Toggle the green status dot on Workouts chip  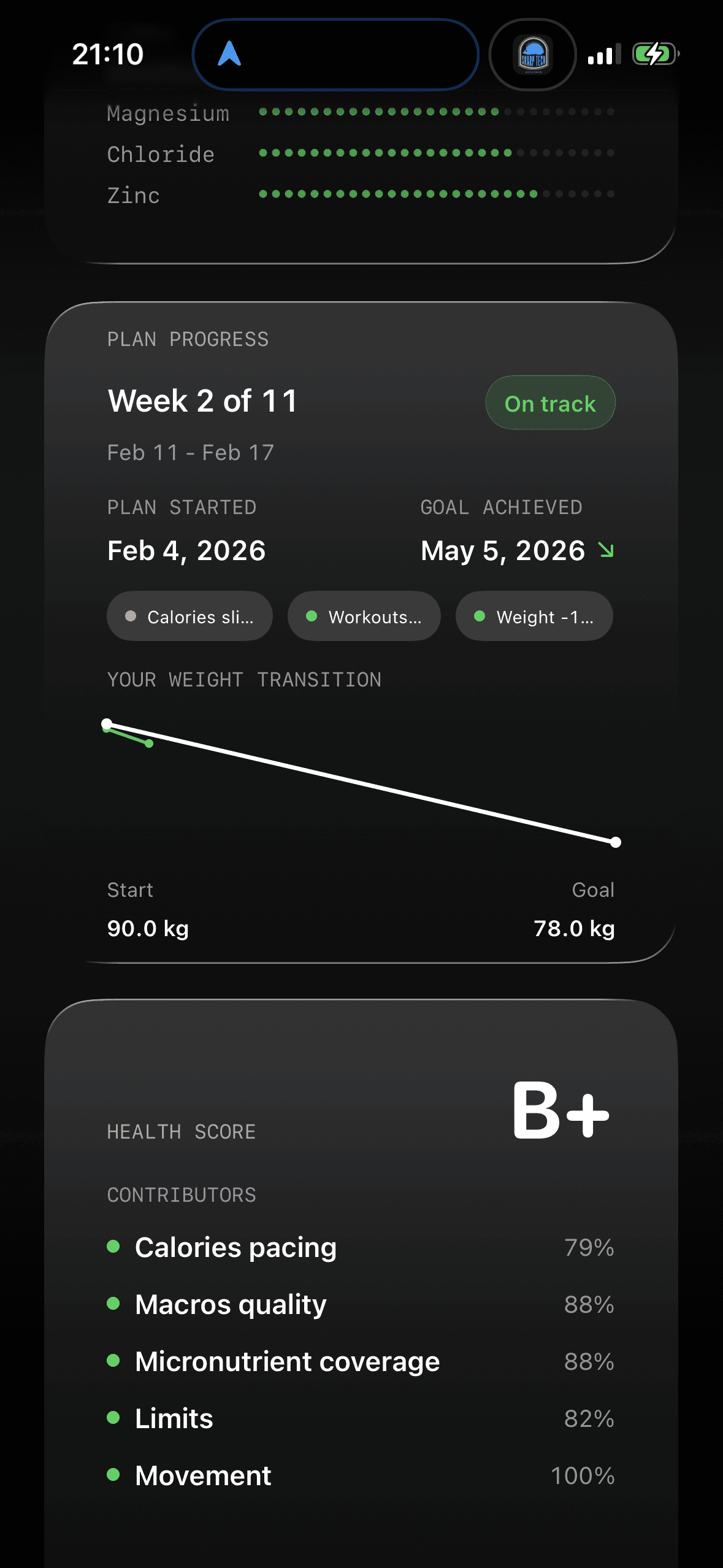tap(313, 616)
